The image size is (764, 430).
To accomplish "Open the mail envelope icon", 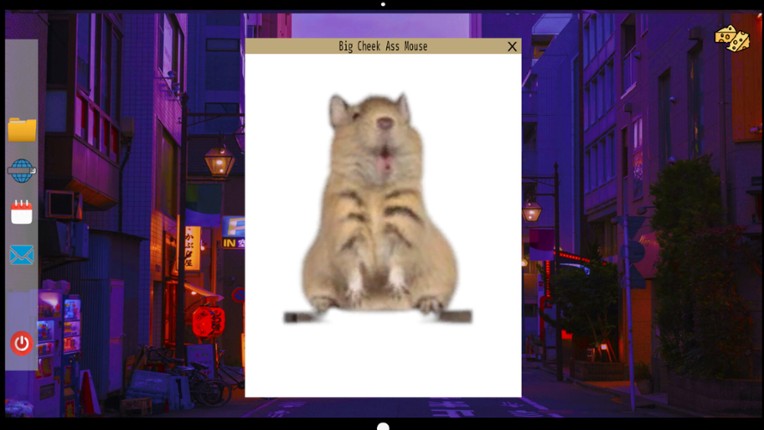I will click(22, 255).
